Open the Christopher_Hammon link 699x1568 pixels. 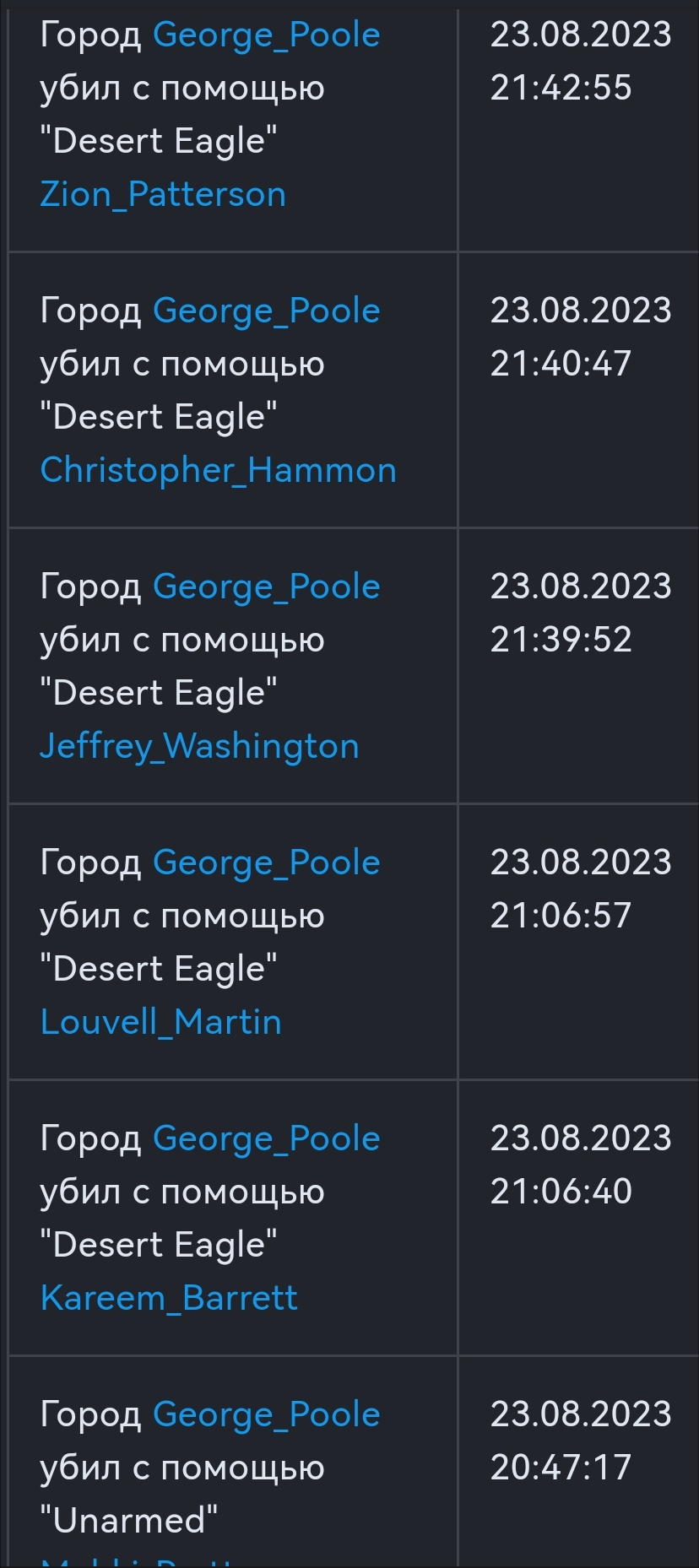click(218, 471)
